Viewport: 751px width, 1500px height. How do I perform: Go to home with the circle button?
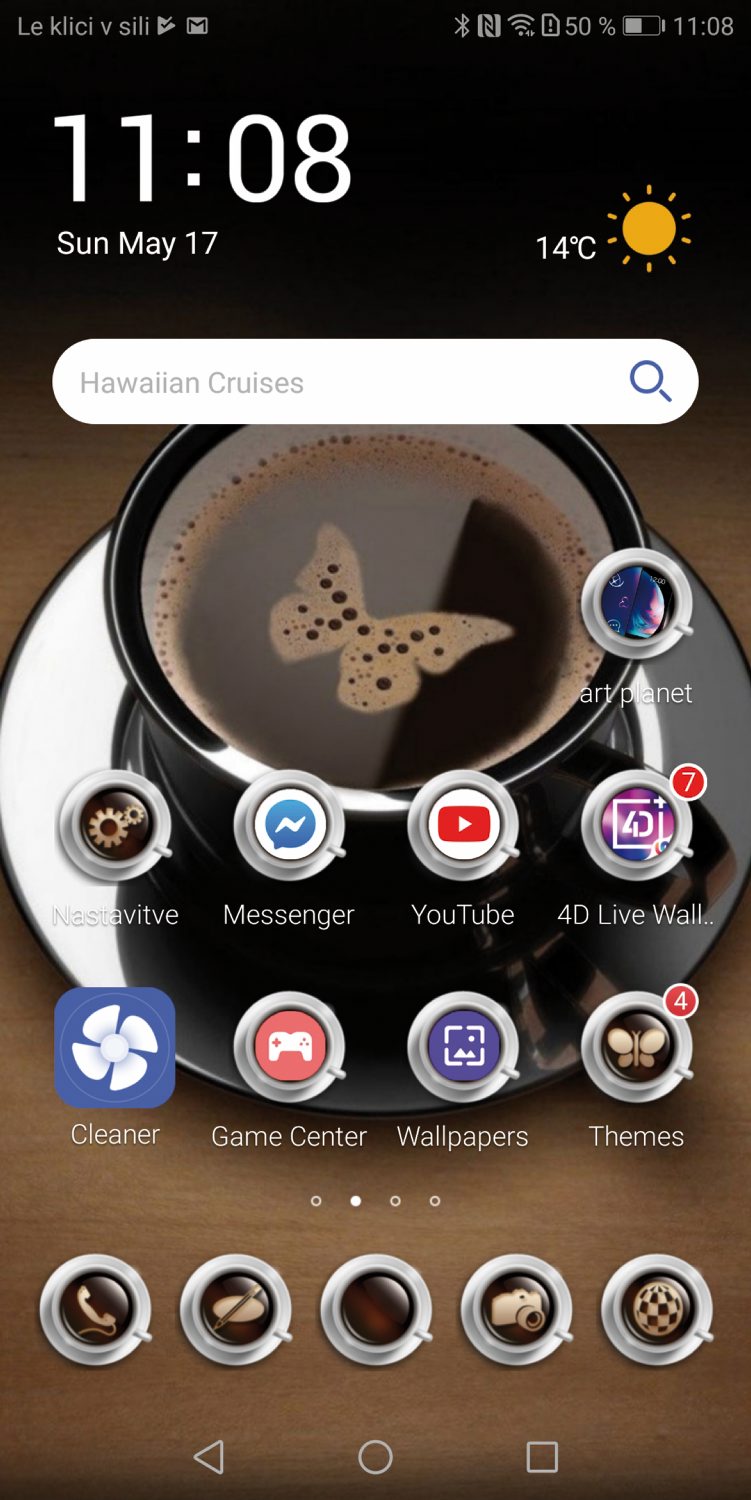click(375, 1457)
